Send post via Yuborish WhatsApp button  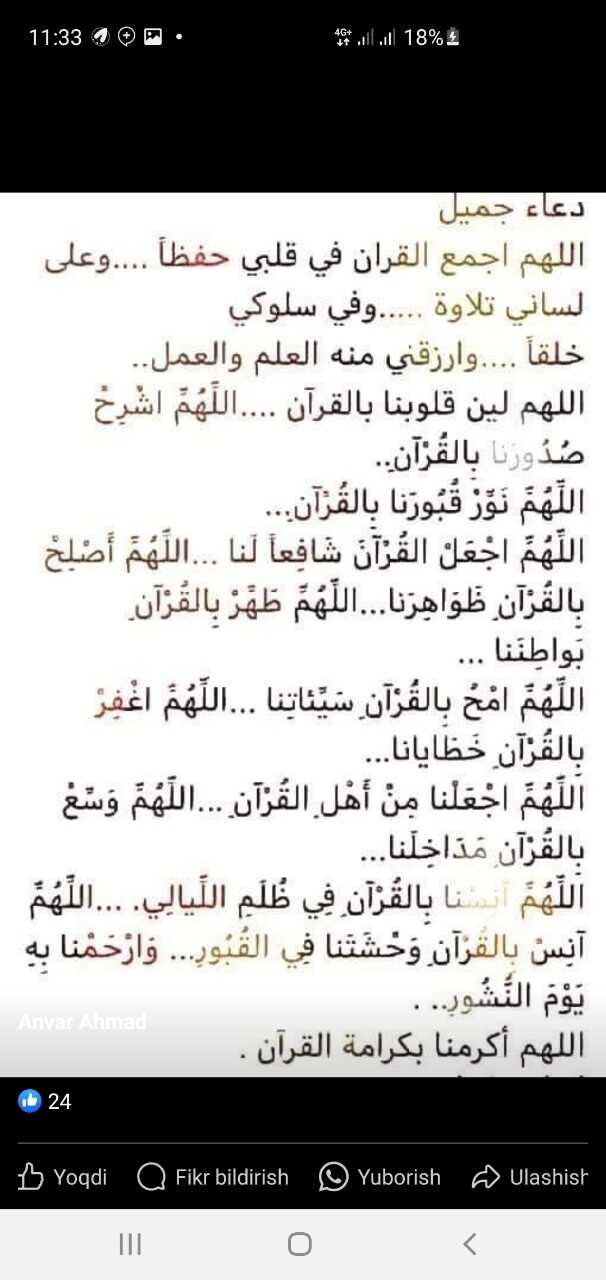(381, 1177)
